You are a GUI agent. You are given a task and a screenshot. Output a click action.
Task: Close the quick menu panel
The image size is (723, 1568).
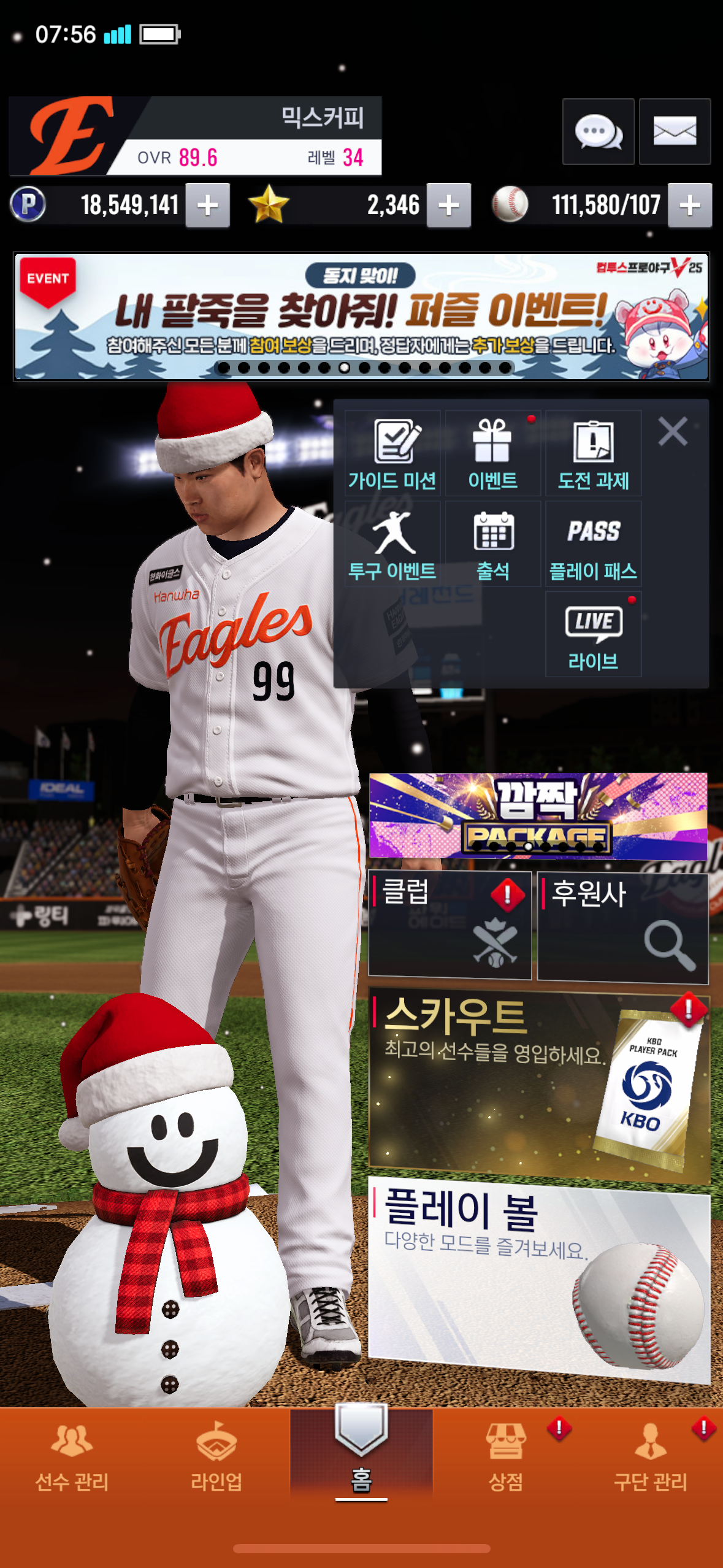pyautogui.click(x=673, y=431)
